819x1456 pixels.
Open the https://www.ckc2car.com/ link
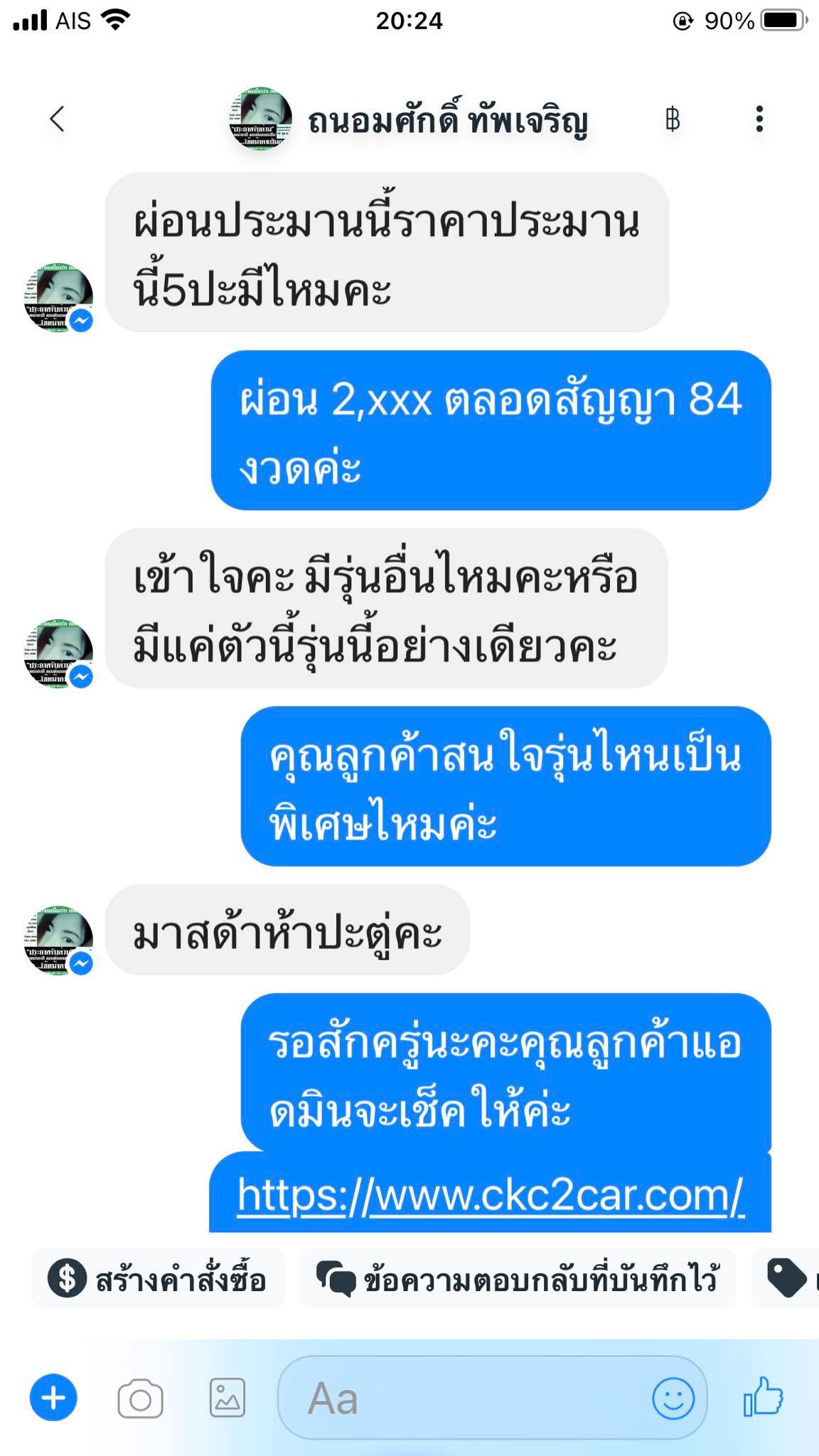click(491, 1194)
